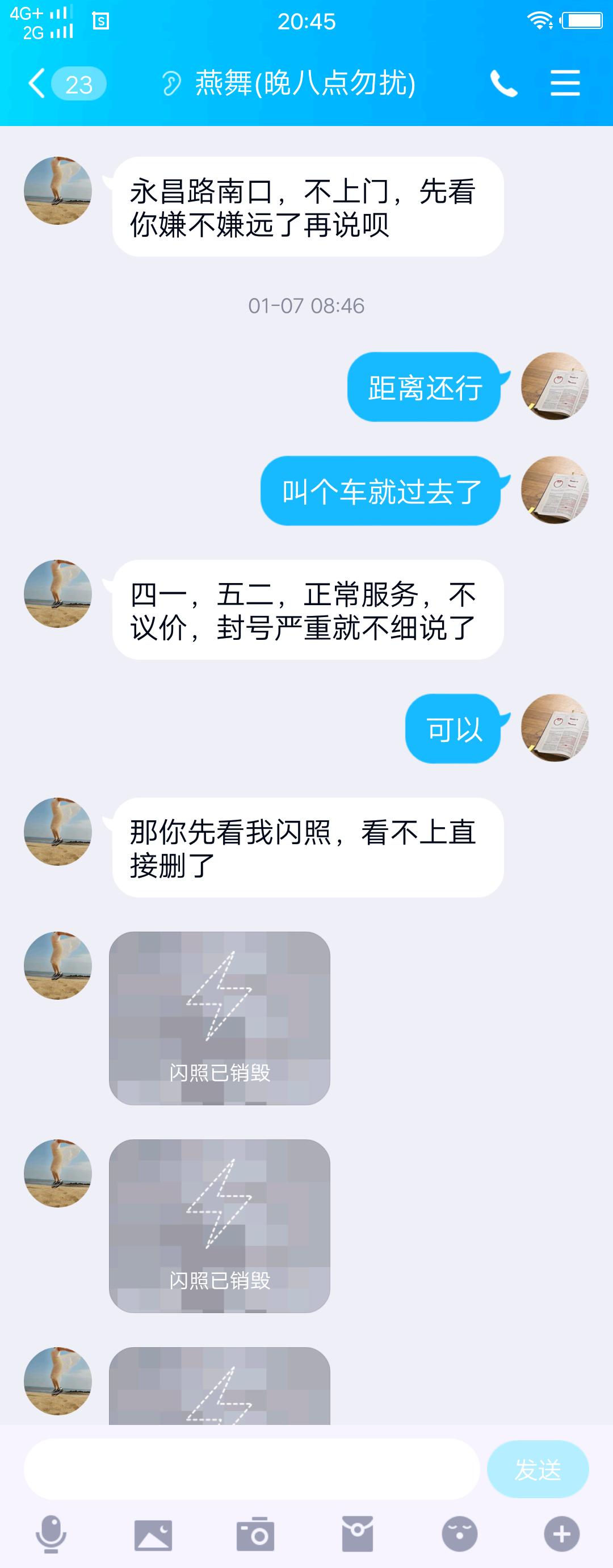Tap the 距离还行 message bubble
Image resolution: width=613 pixels, height=1568 pixels.
(x=425, y=385)
